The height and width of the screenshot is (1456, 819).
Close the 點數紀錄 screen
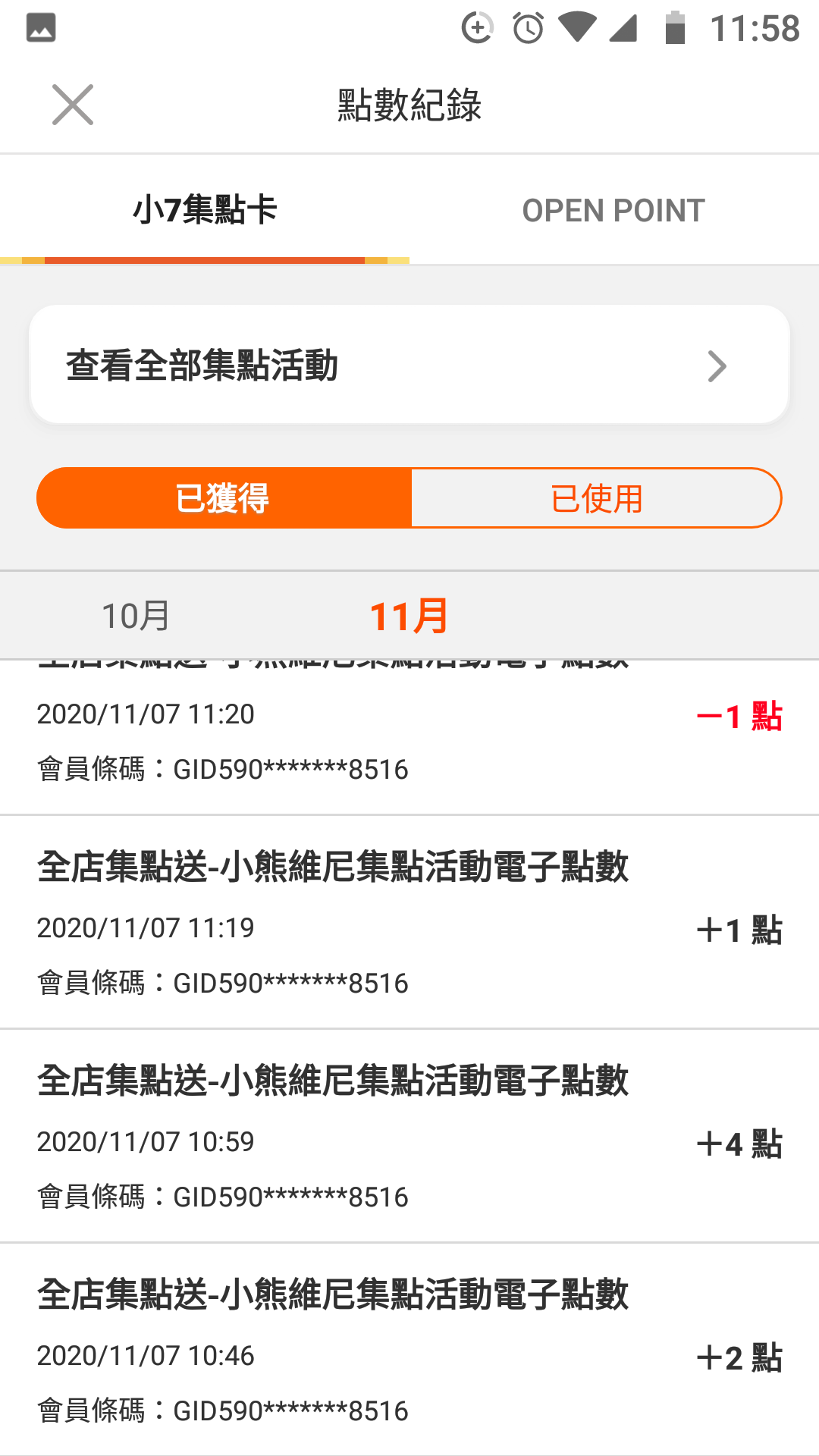pyautogui.click(x=73, y=105)
